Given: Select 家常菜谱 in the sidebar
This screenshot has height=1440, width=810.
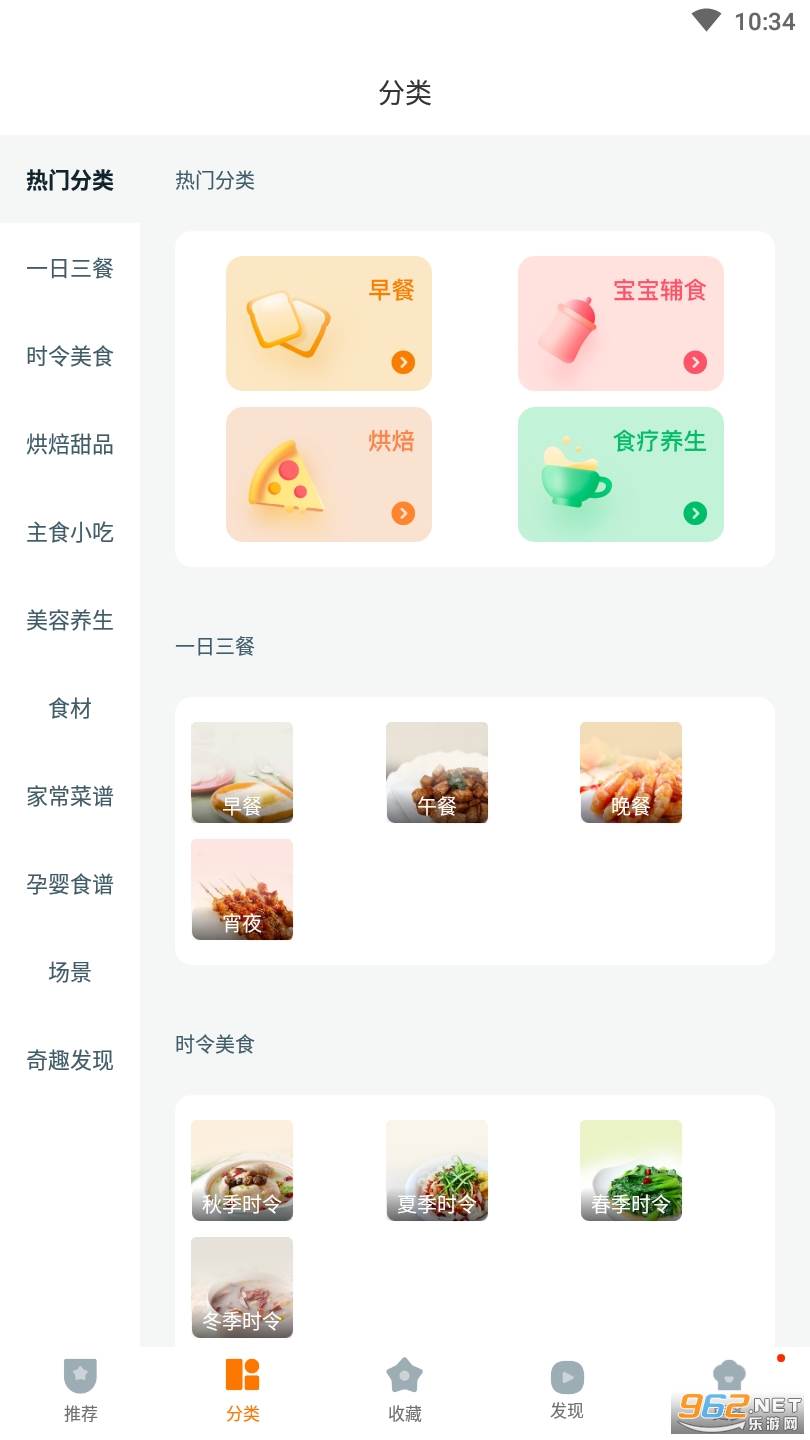Looking at the screenshot, I should [x=70, y=796].
